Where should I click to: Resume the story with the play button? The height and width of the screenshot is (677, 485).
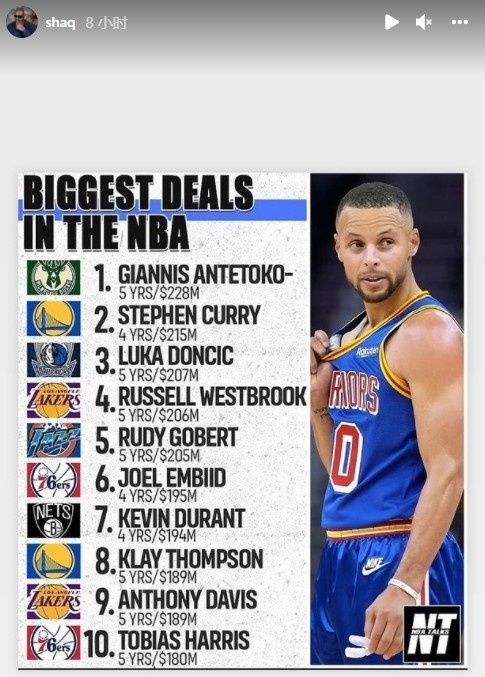[391, 22]
